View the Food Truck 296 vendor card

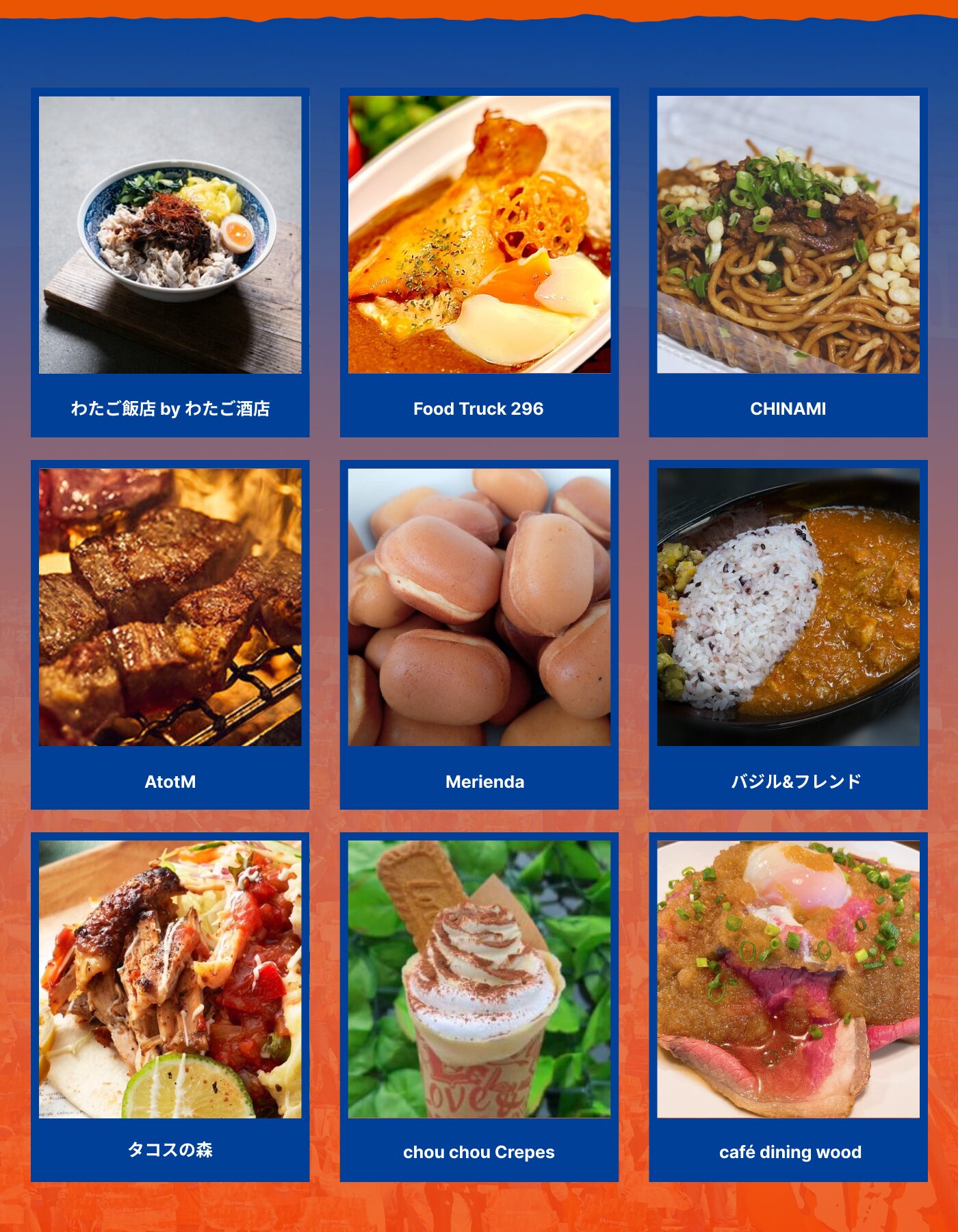coord(479,263)
